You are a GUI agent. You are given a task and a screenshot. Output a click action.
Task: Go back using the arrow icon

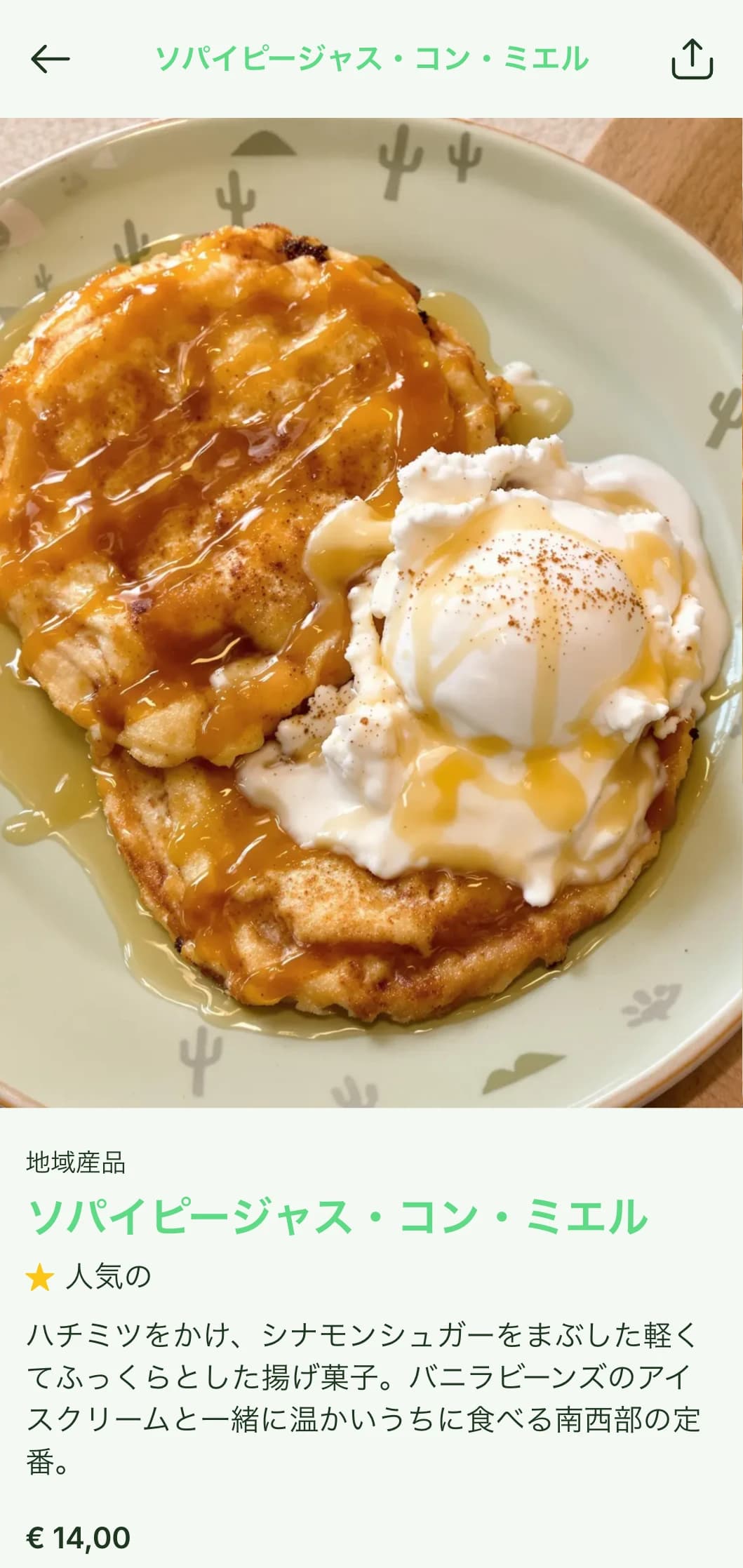(51, 59)
